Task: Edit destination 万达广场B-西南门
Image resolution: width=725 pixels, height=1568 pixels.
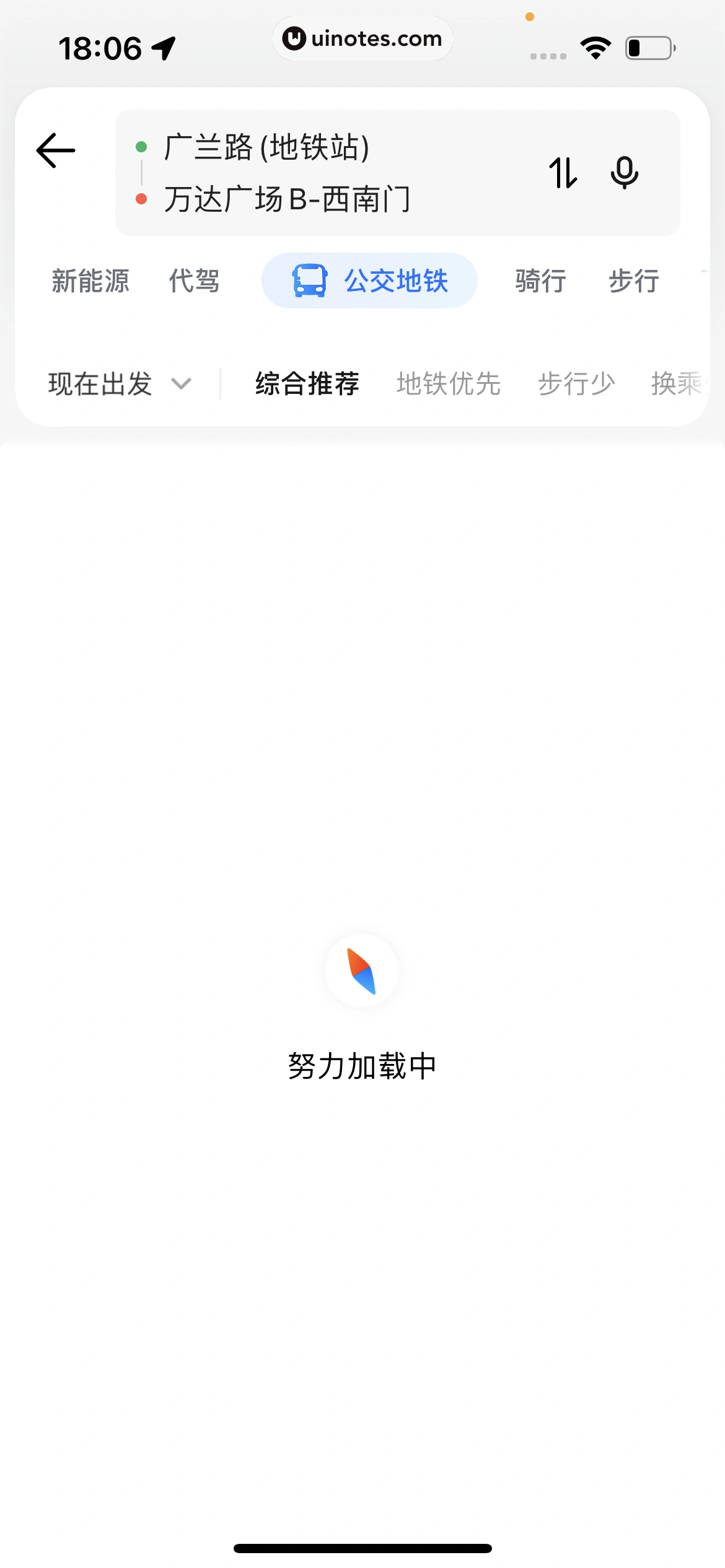Action: point(287,199)
